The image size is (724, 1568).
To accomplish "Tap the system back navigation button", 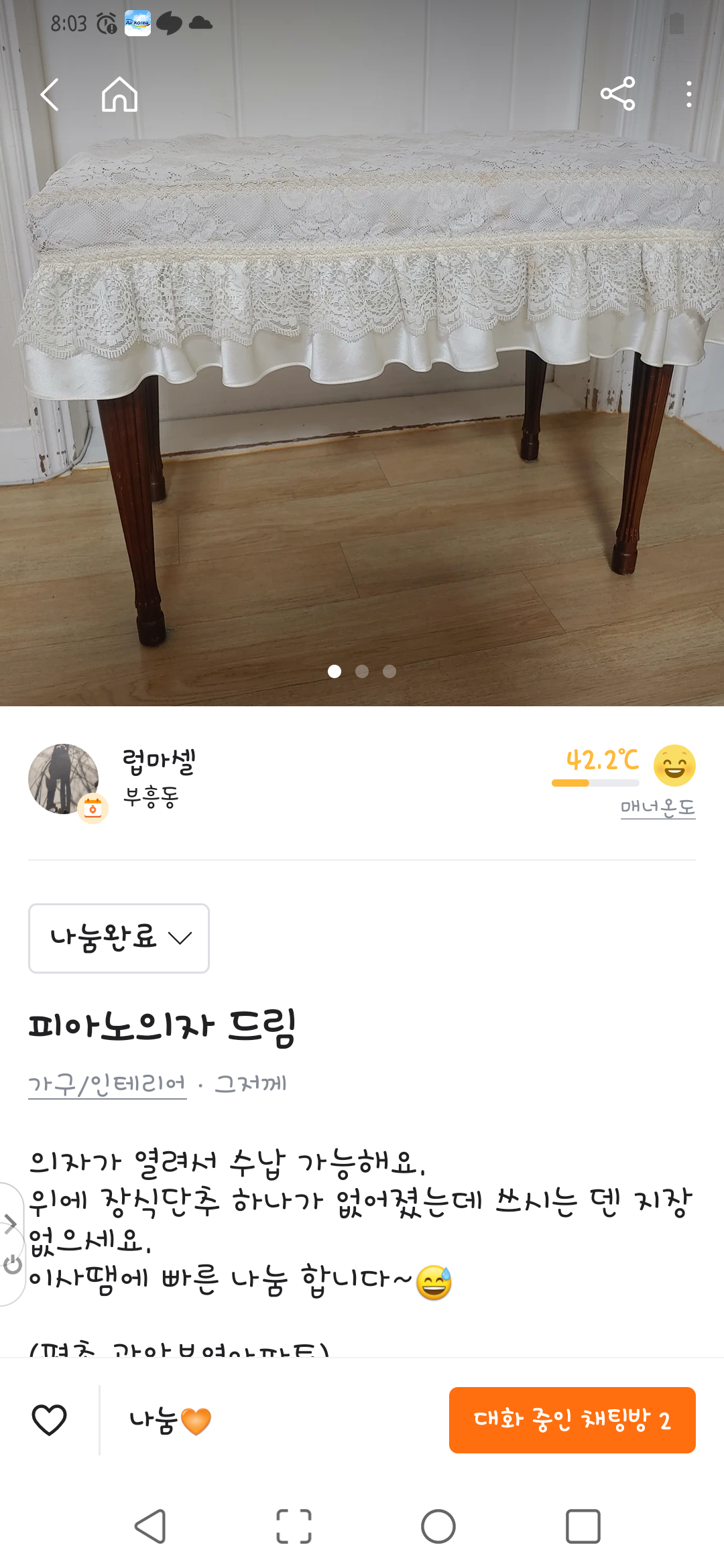I will coord(150,1526).
